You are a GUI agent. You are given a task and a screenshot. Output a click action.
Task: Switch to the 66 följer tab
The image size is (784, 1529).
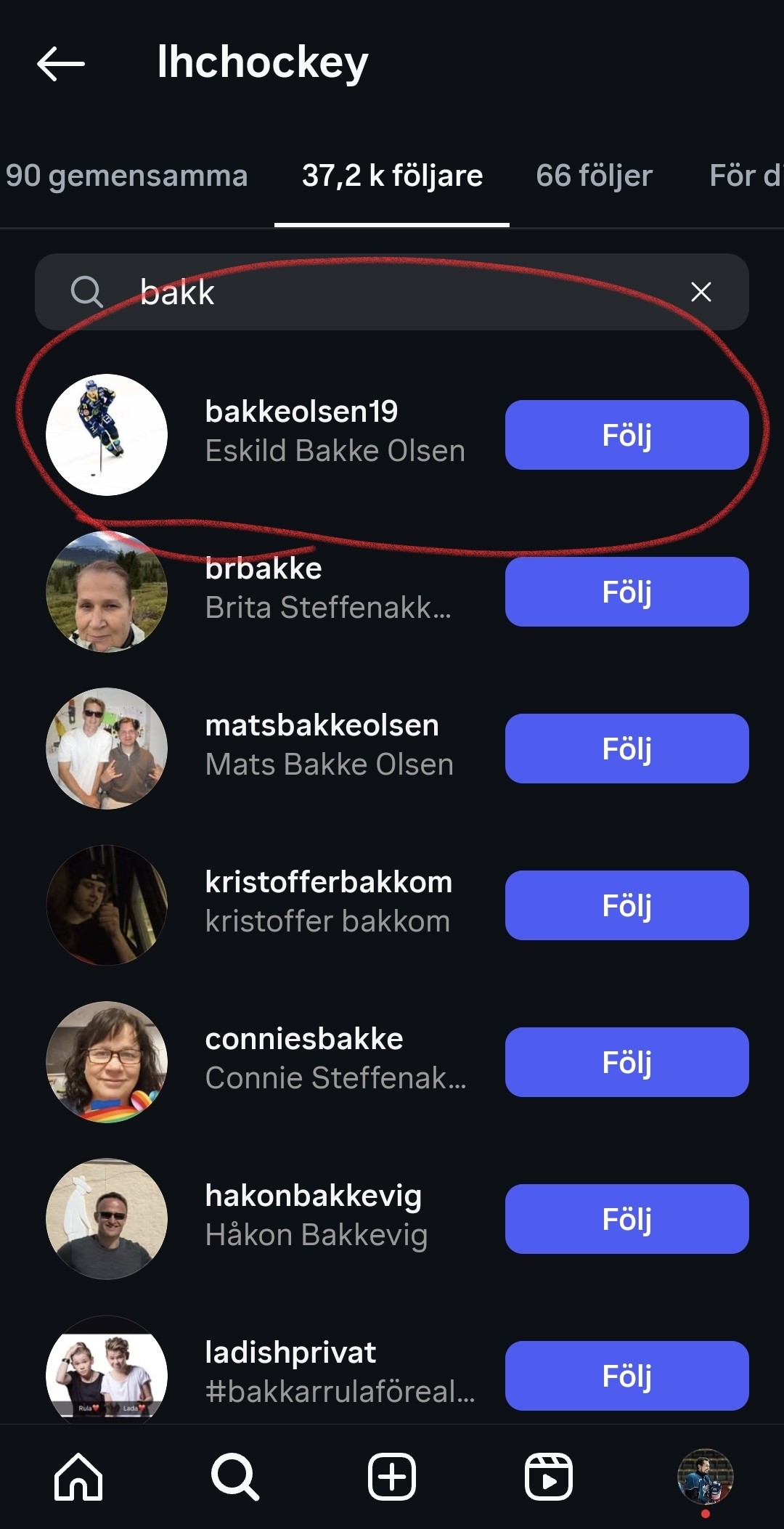[x=594, y=176]
